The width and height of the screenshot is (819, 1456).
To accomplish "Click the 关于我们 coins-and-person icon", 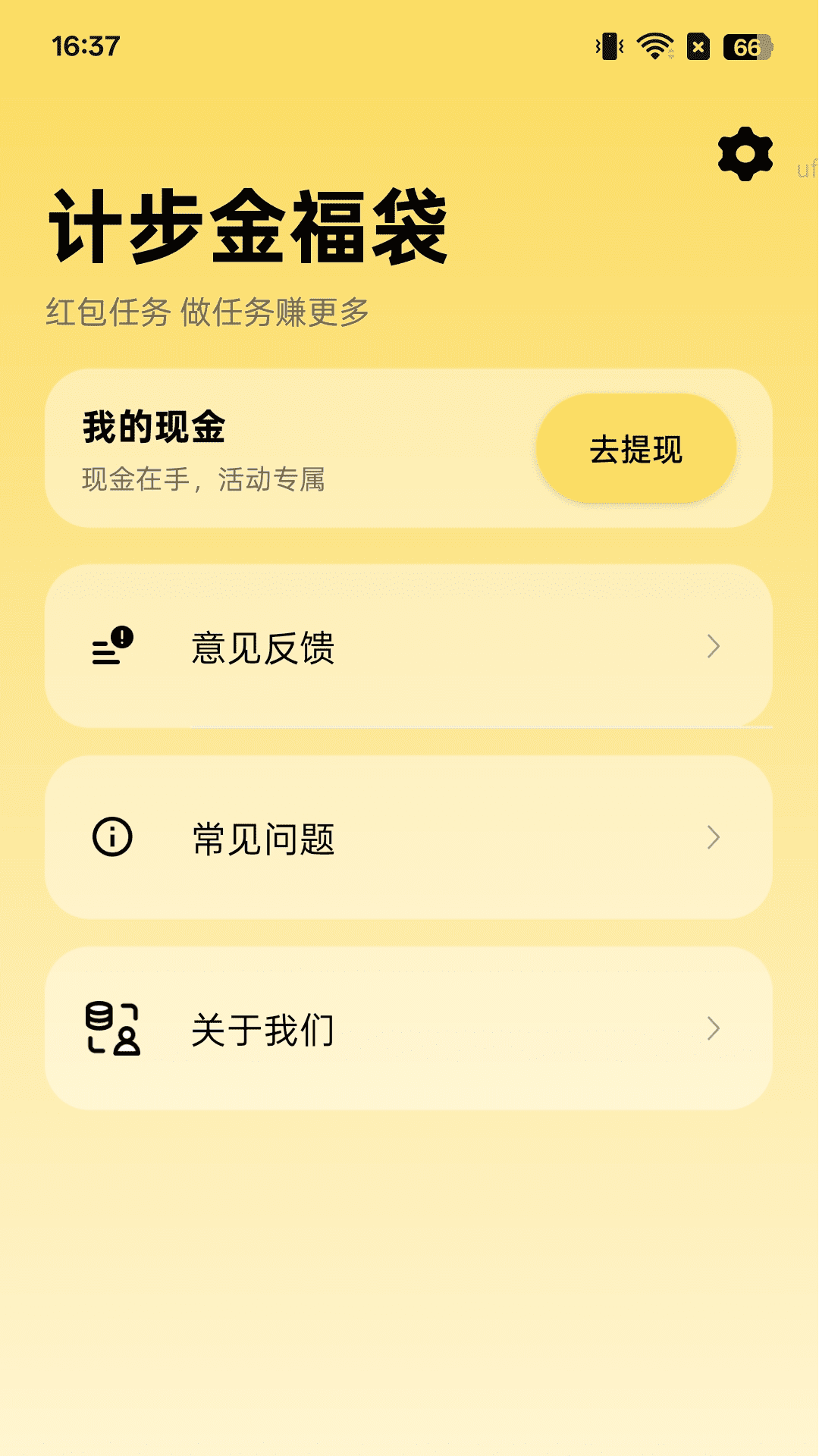I will [112, 1029].
